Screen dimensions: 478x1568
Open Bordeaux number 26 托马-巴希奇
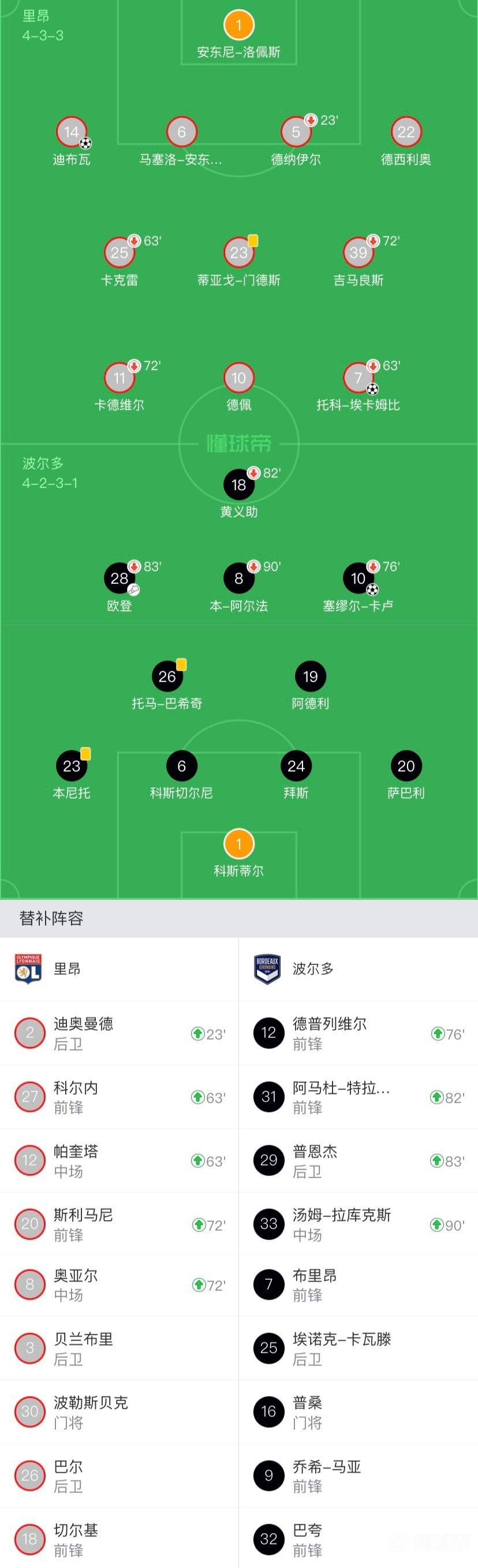pyautogui.click(x=167, y=676)
